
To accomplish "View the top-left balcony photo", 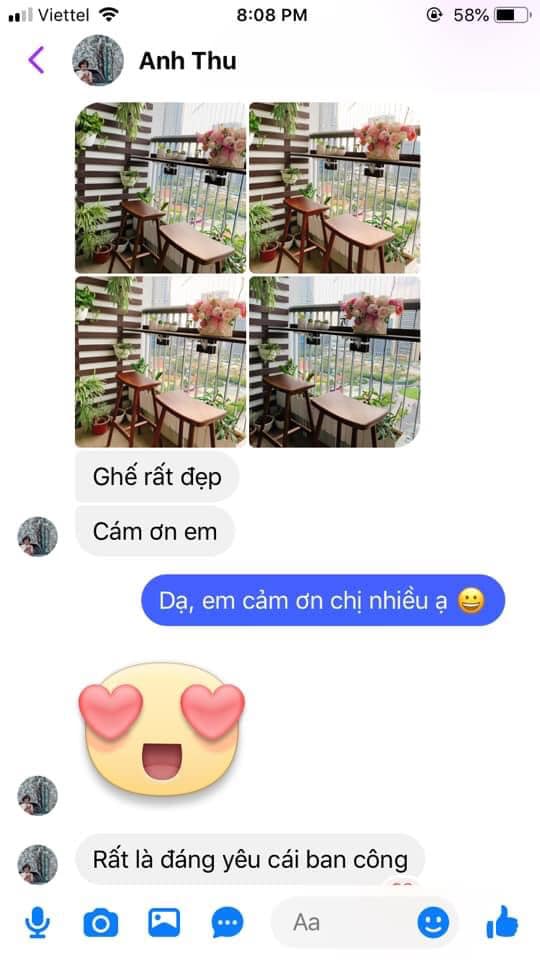I will coord(160,187).
